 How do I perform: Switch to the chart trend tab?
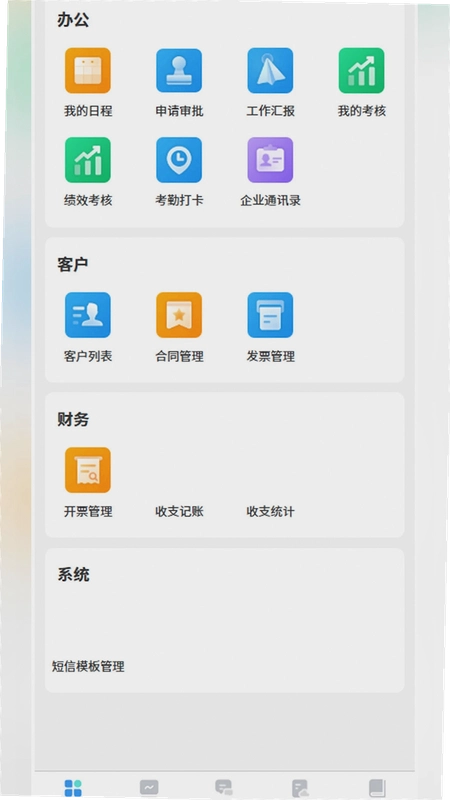(x=149, y=787)
